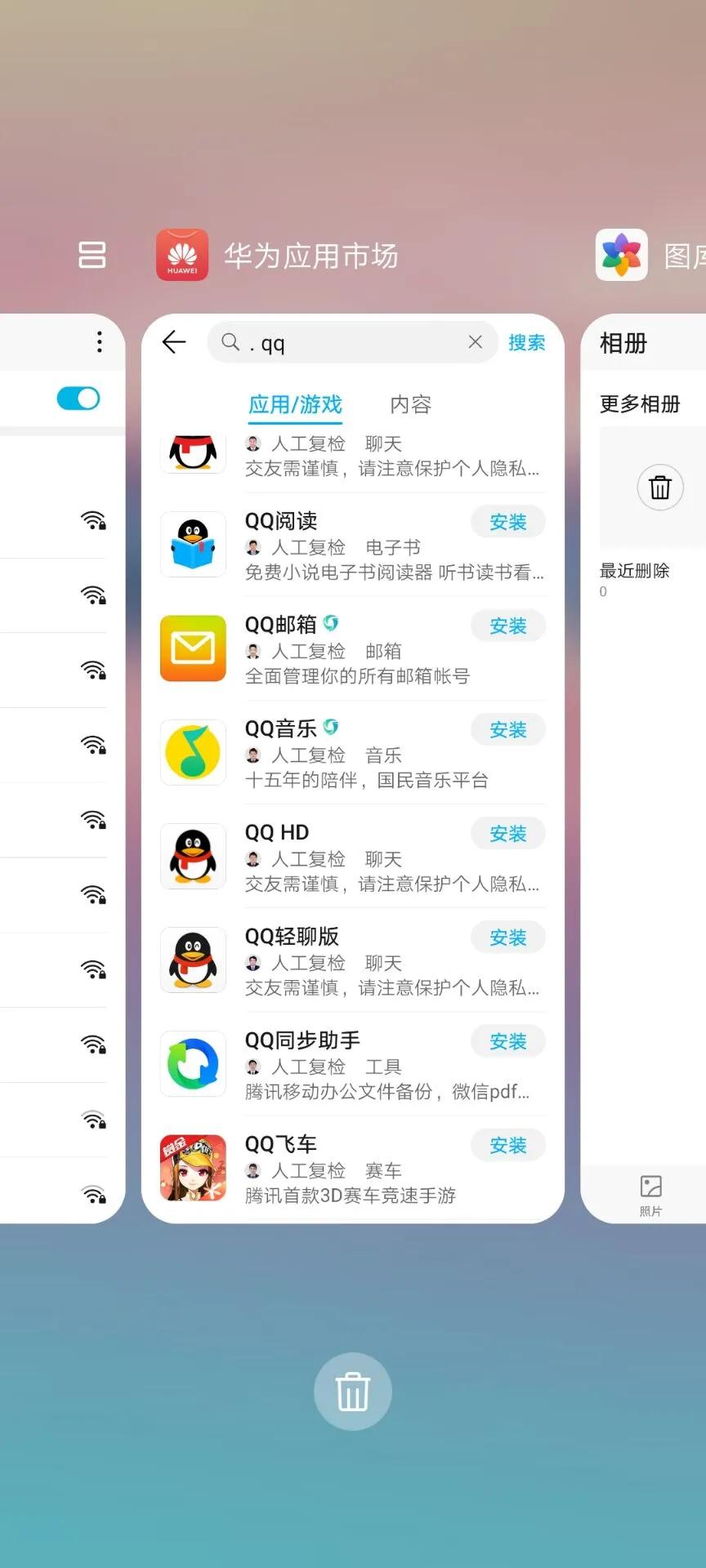
Task: Select the QQ邮箱 mail icon
Action: [193, 648]
